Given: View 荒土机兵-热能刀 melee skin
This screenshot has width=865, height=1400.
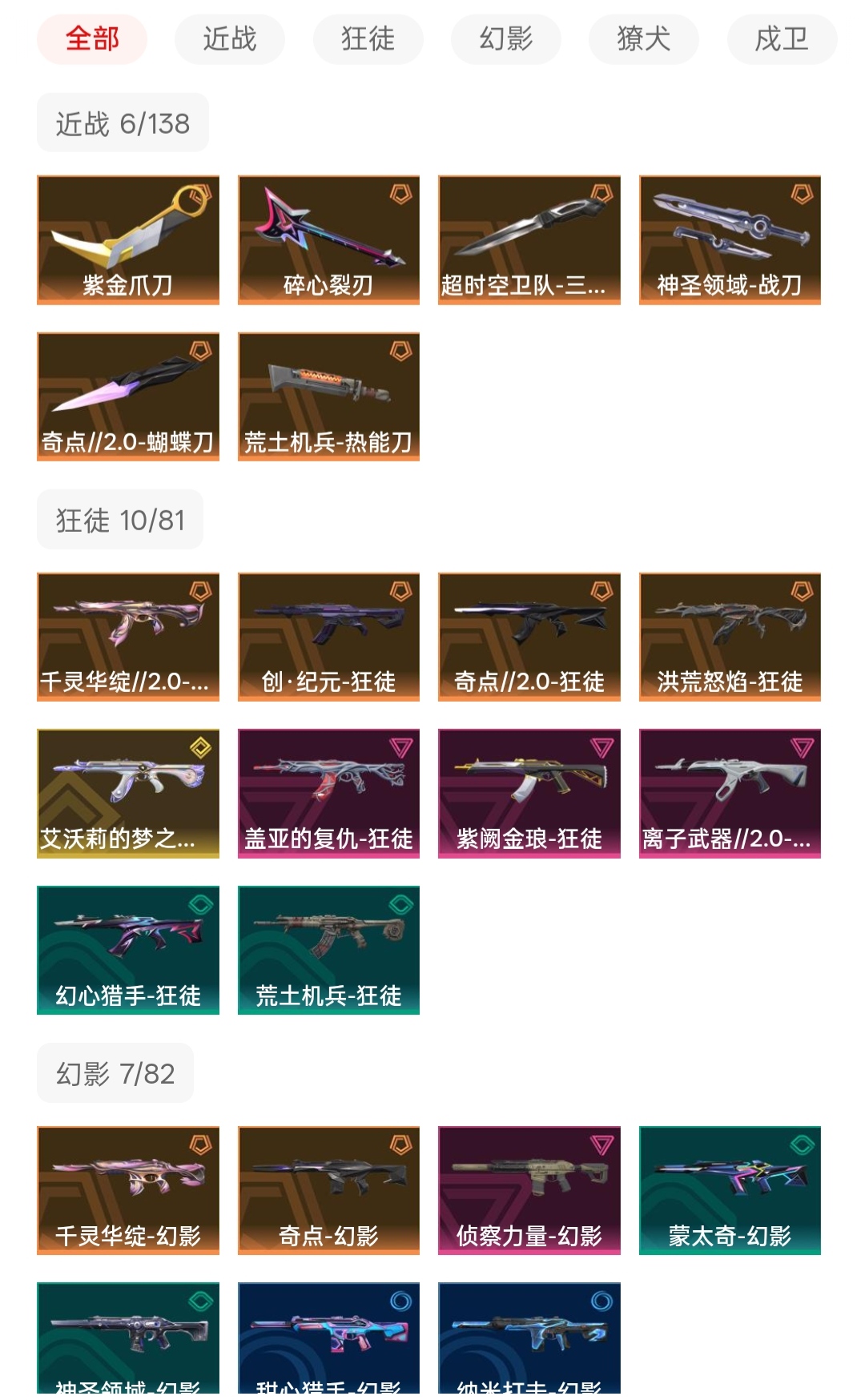Looking at the screenshot, I should (328, 396).
